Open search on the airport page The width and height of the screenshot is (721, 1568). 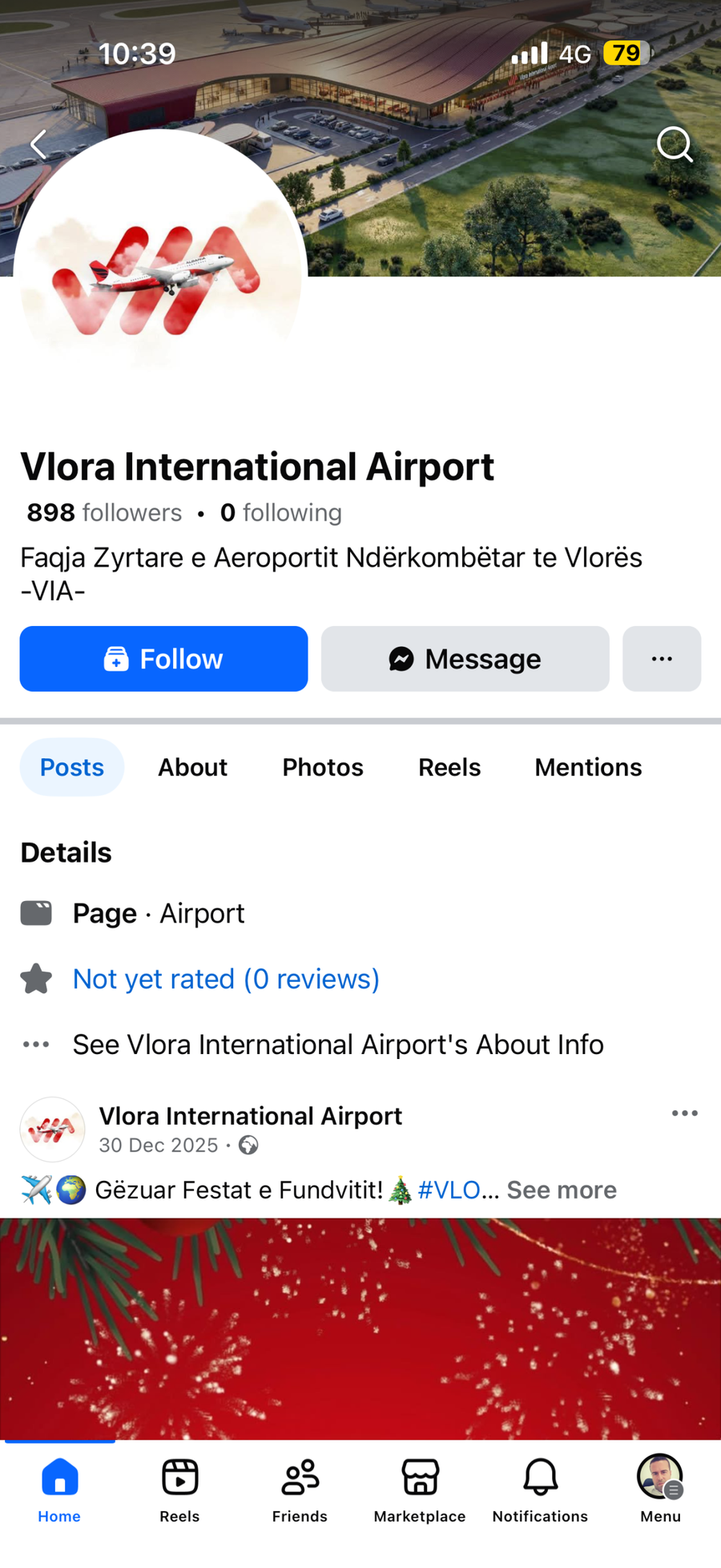point(675,144)
